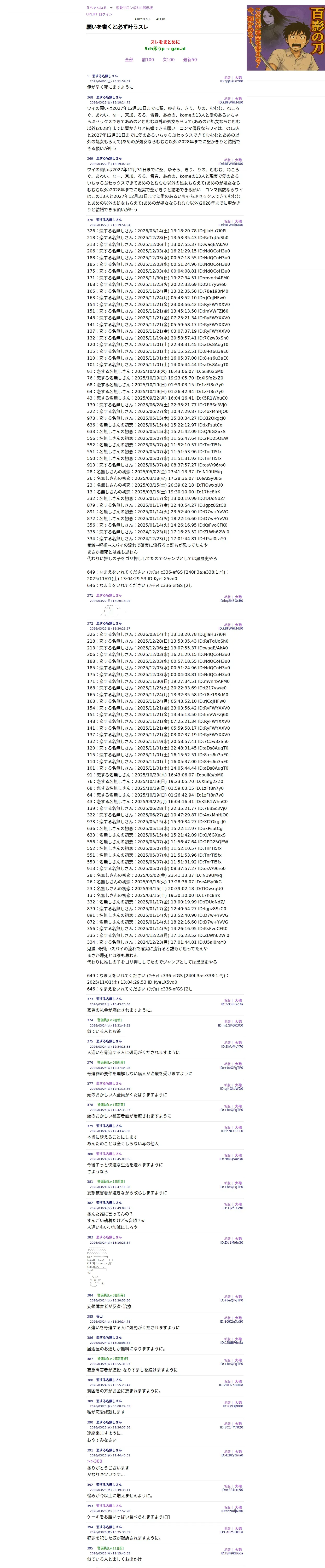Tap 大砲 link on post 395
This screenshot has height=1568, width=325.
[x=239, y=1550]
